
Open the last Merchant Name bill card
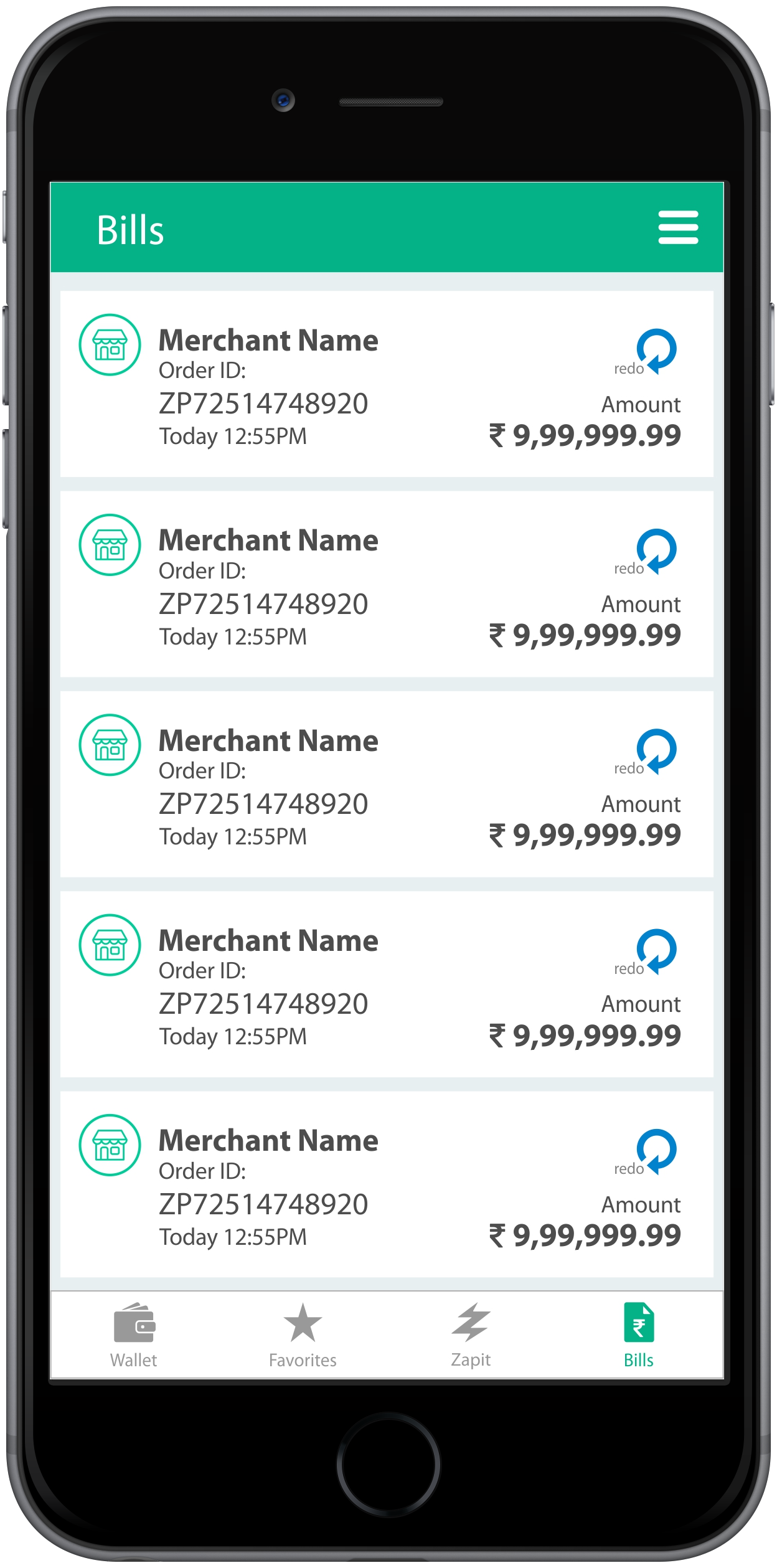pos(387,1184)
